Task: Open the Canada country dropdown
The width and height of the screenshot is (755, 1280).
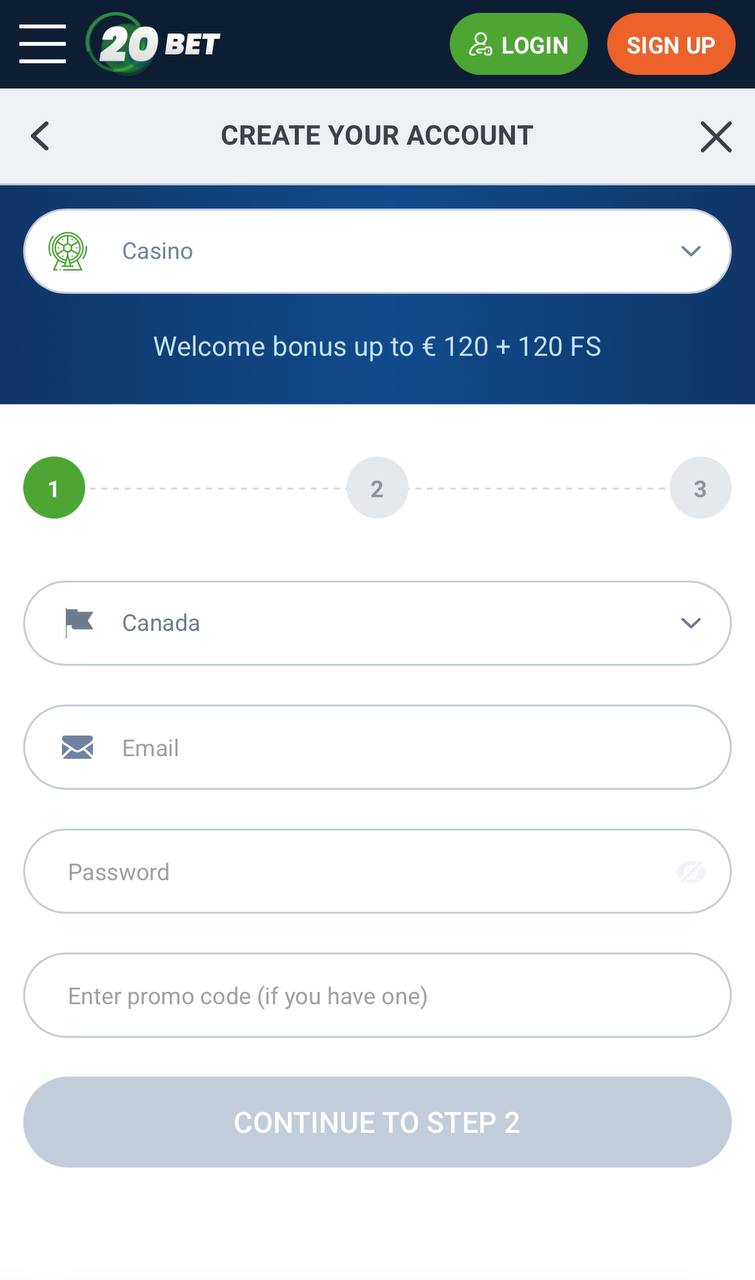Action: click(377, 623)
